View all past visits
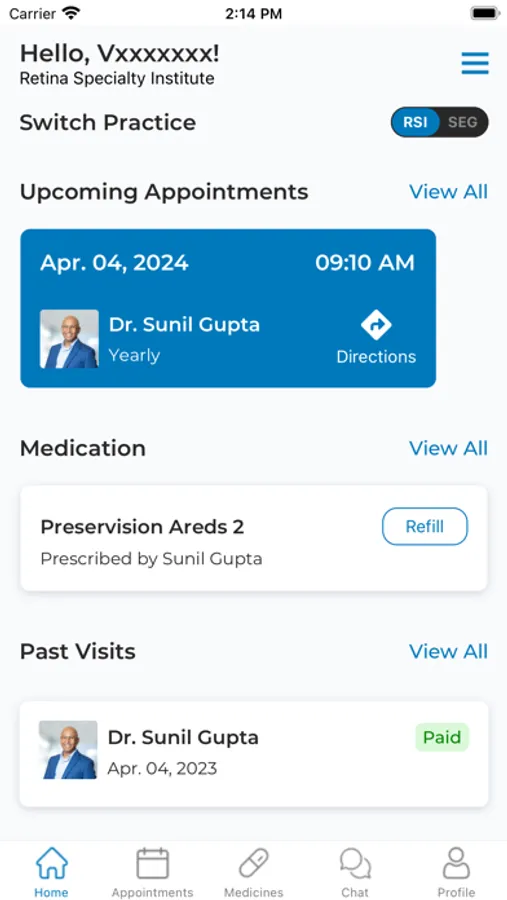Image resolution: width=507 pixels, height=900 pixels. tap(448, 651)
